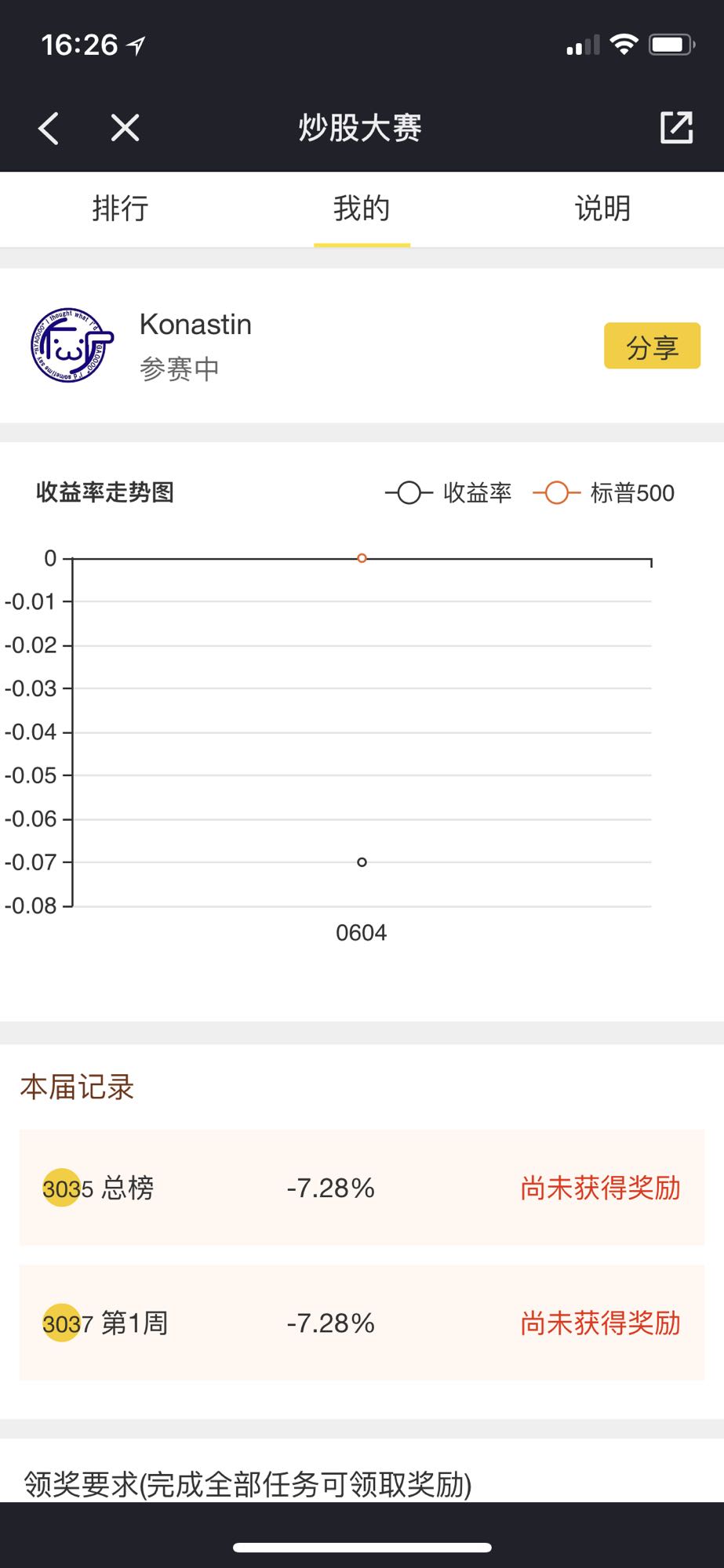Switch to the 排行 tab

[x=120, y=209]
